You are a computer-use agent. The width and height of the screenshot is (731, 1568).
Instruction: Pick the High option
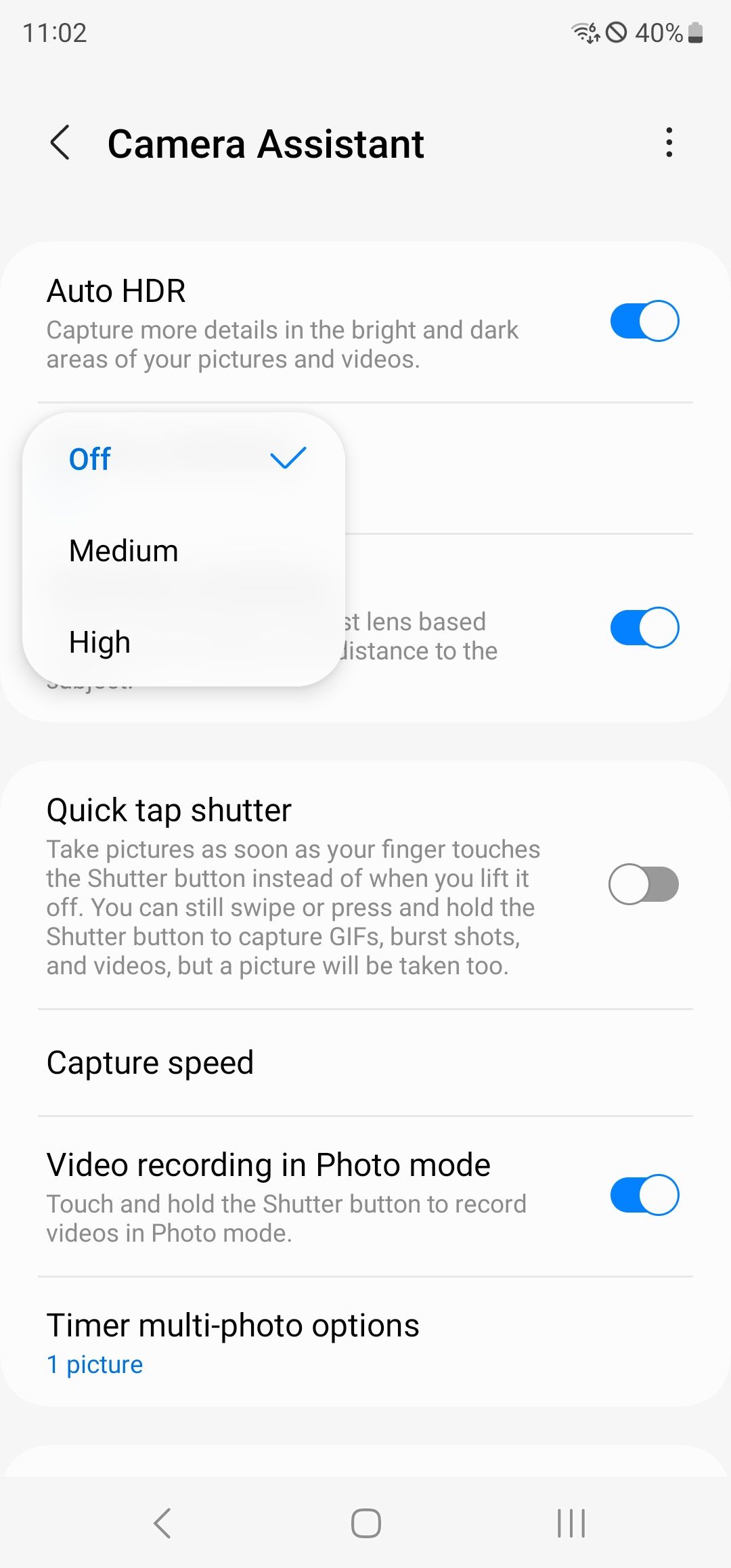[x=184, y=642]
